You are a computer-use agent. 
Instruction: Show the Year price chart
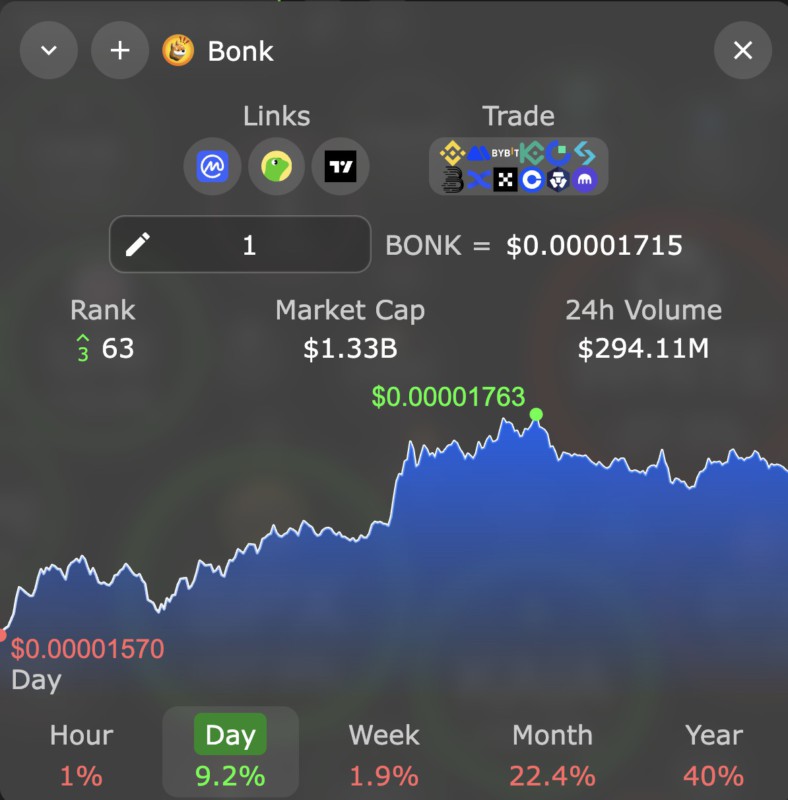714,753
